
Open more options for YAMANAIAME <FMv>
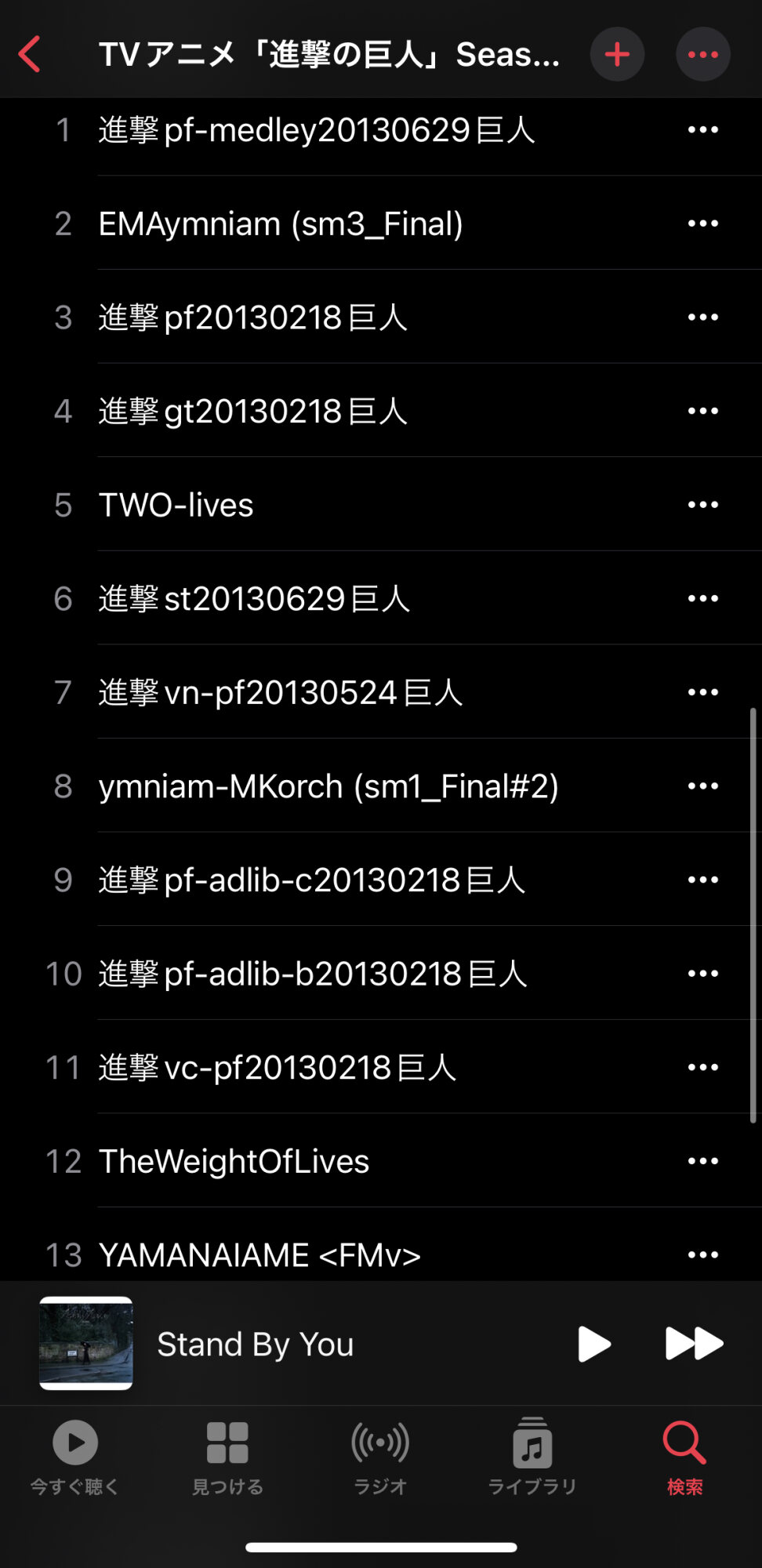click(x=702, y=1255)
